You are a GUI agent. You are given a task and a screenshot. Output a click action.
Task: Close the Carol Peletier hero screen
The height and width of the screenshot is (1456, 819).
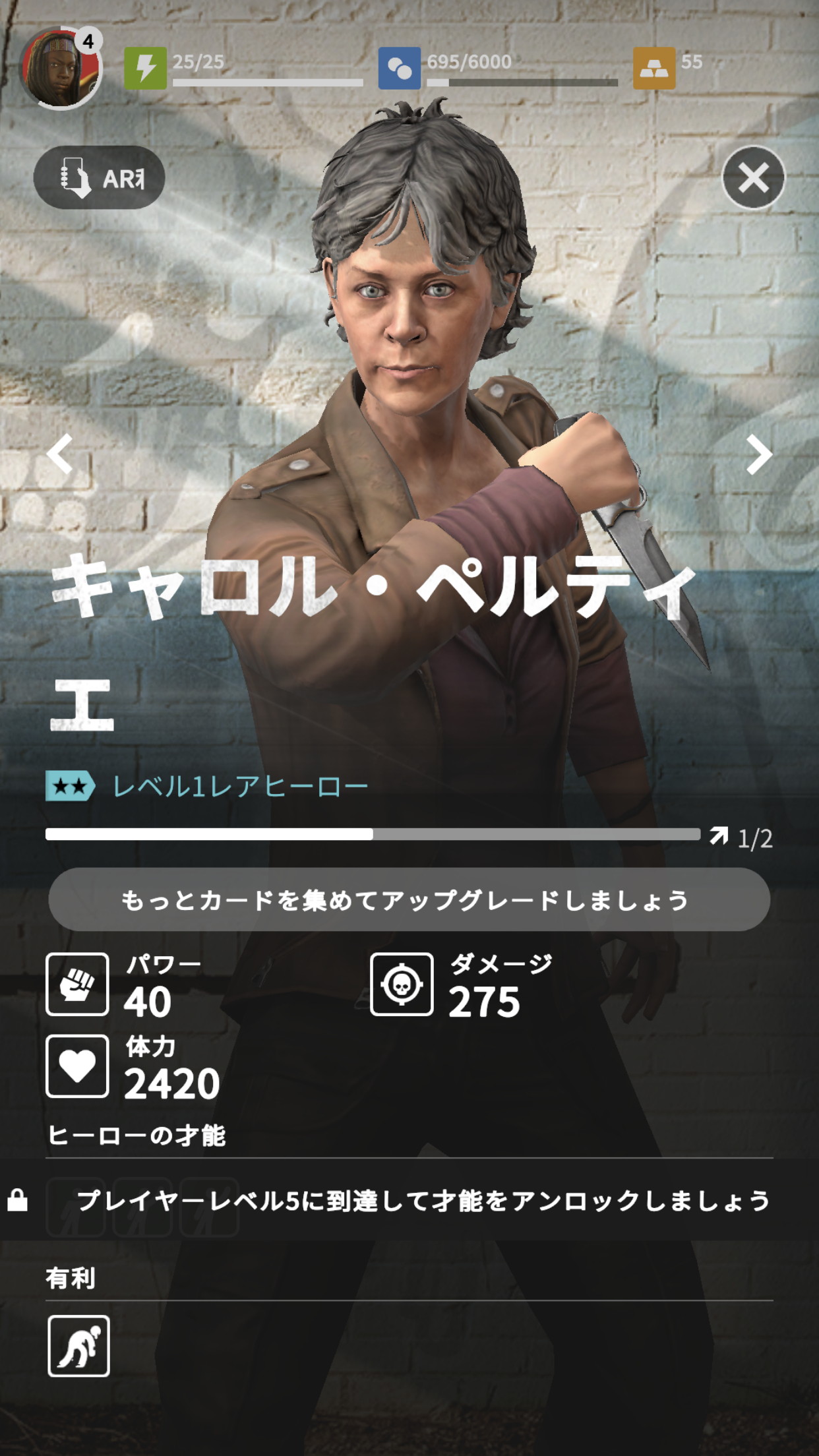[x=753, y=177]
